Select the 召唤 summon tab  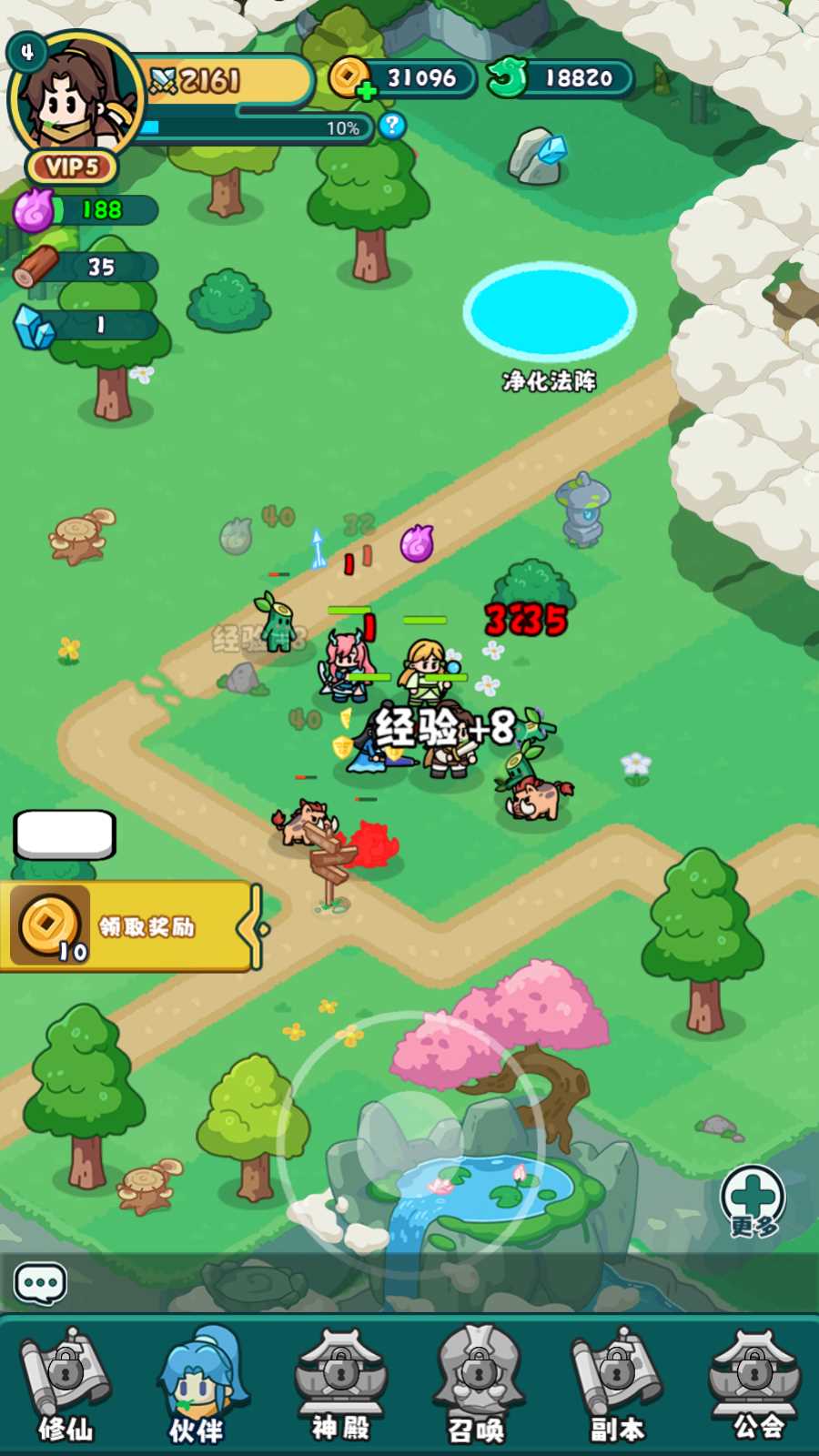point(477,1386)
